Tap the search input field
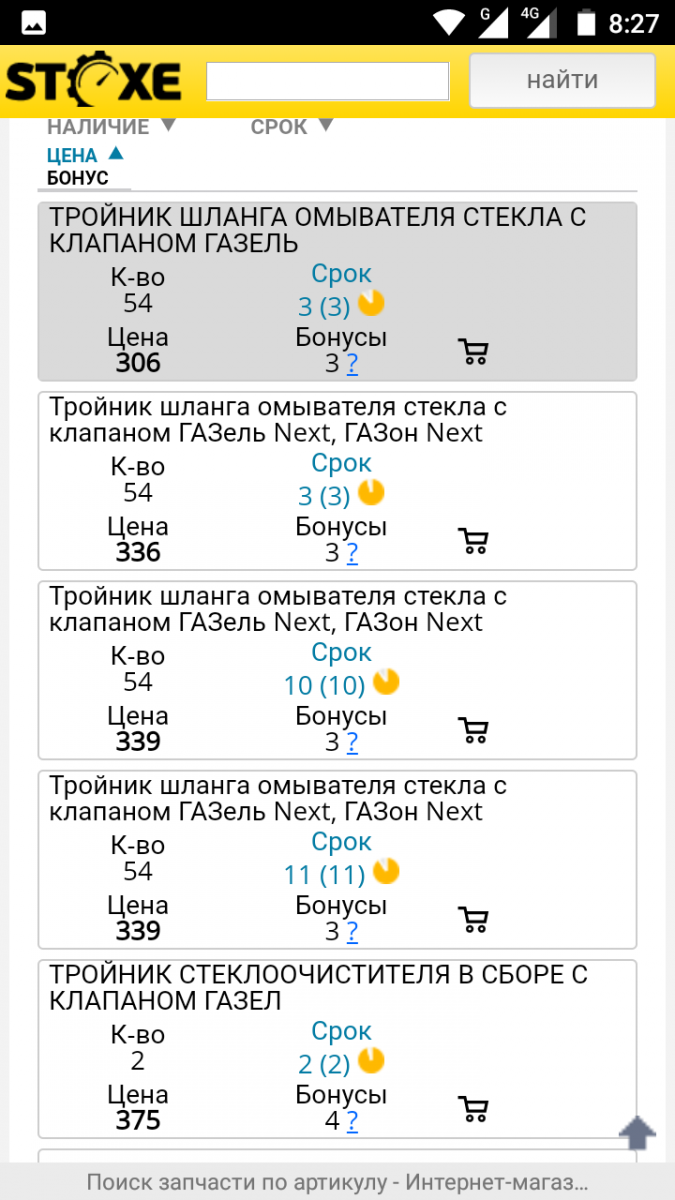The height and width of the screenshot is (1200, 675). point(328,81)
